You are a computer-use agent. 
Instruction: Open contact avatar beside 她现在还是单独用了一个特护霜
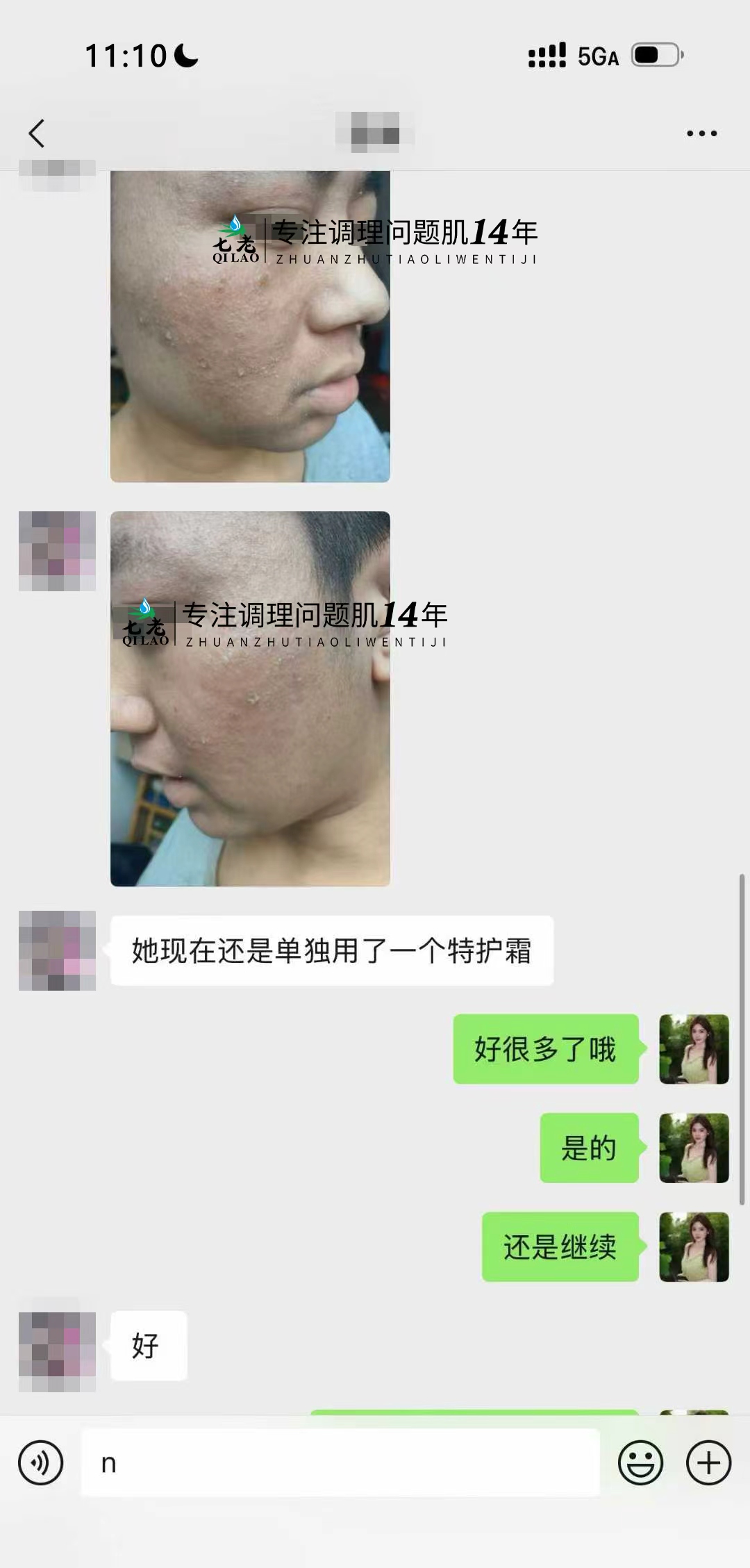[57, 950]
